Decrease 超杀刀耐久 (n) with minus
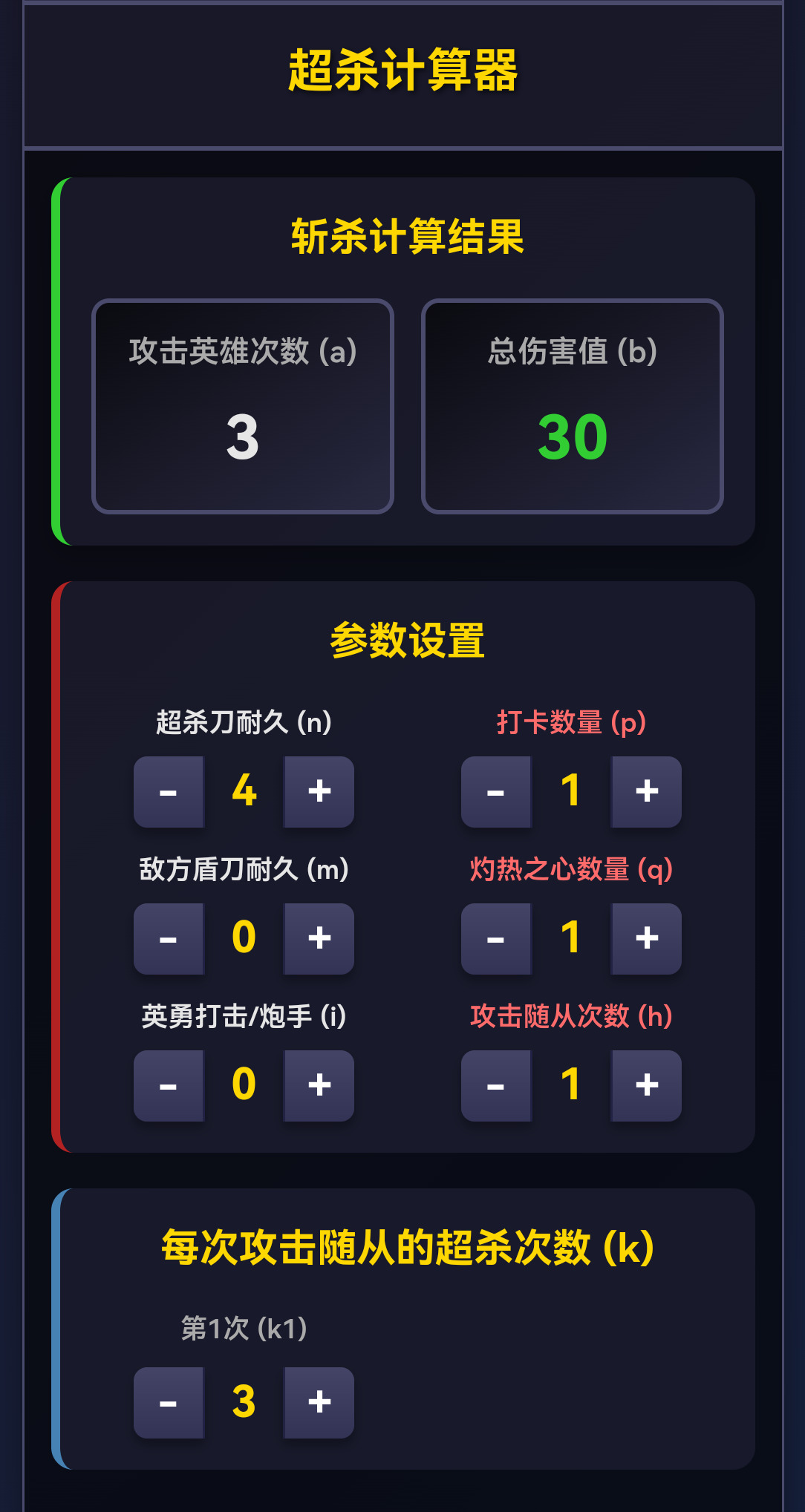 coord(169,791)
